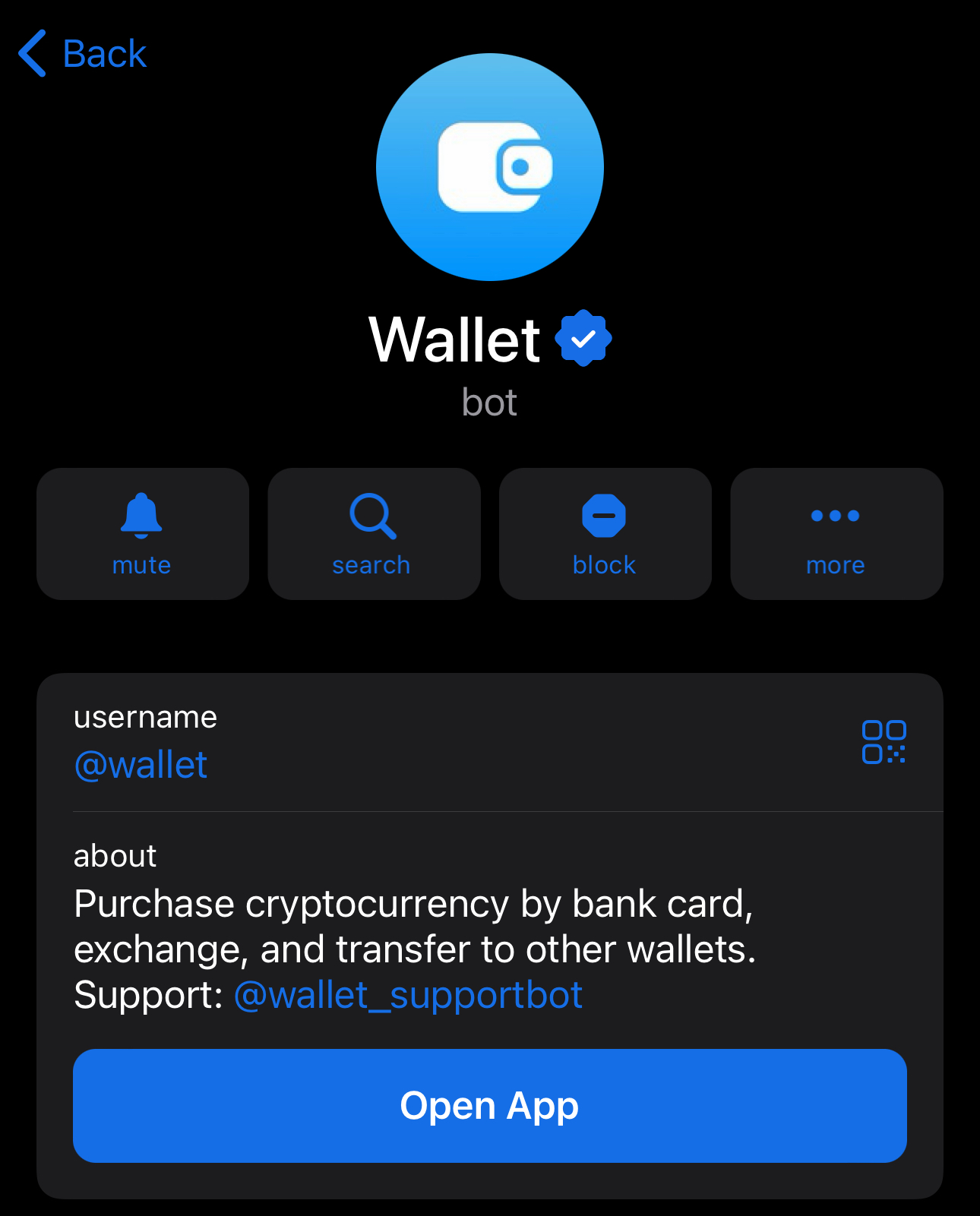Image resolution: width=980 pixels, height=1216 pixels.
Task: View the Wallet profile picture
Action: tap(490, 167)
